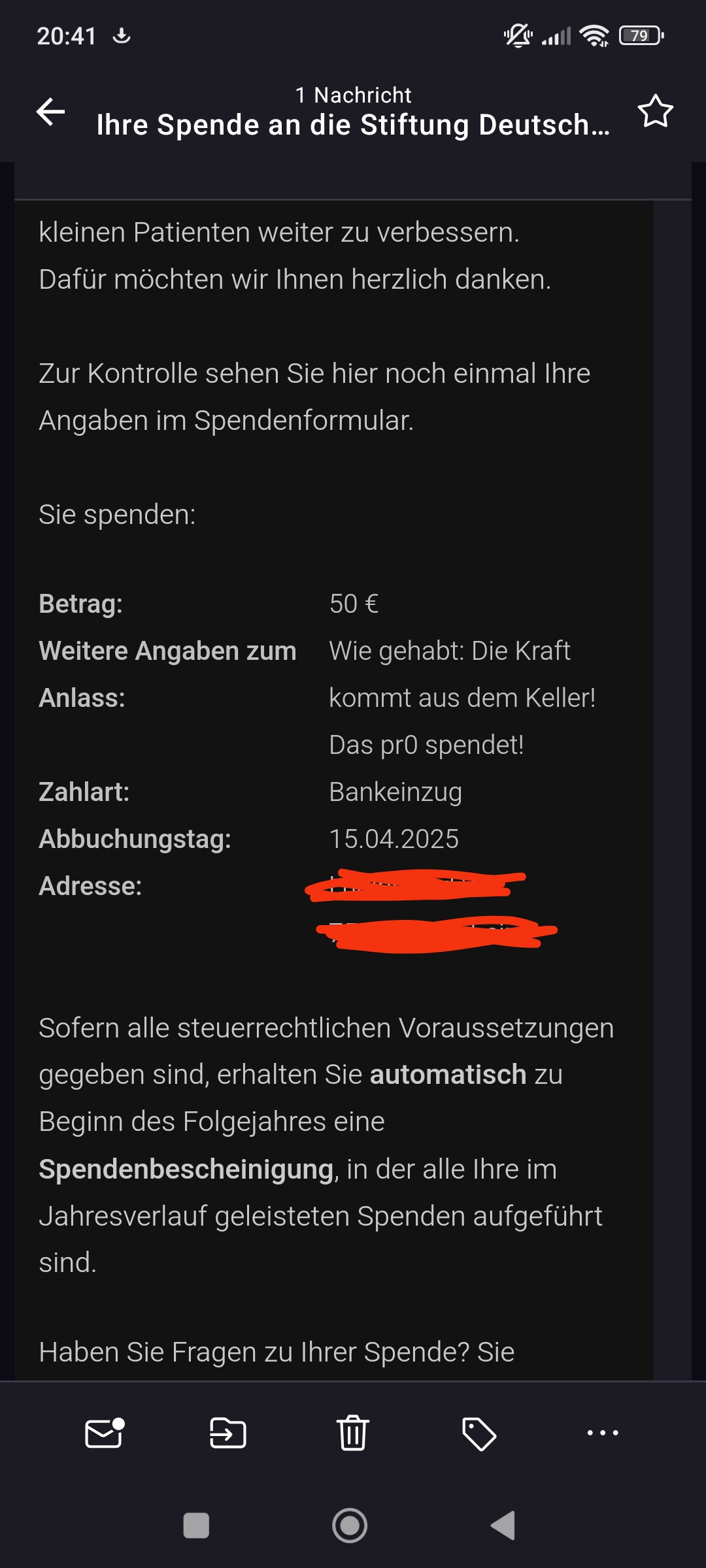Image resolution: width=706 pixels, height=1568 pixels.
Task: Mark the message as unread
Action: click(105, 1433)
